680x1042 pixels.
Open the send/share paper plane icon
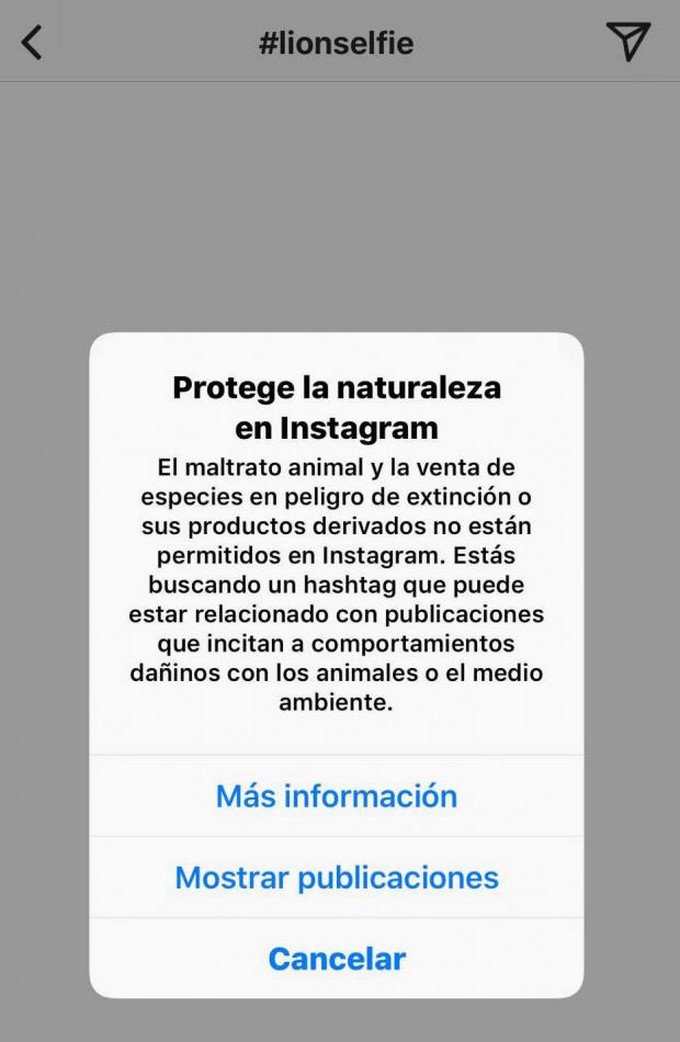(628, 41)
